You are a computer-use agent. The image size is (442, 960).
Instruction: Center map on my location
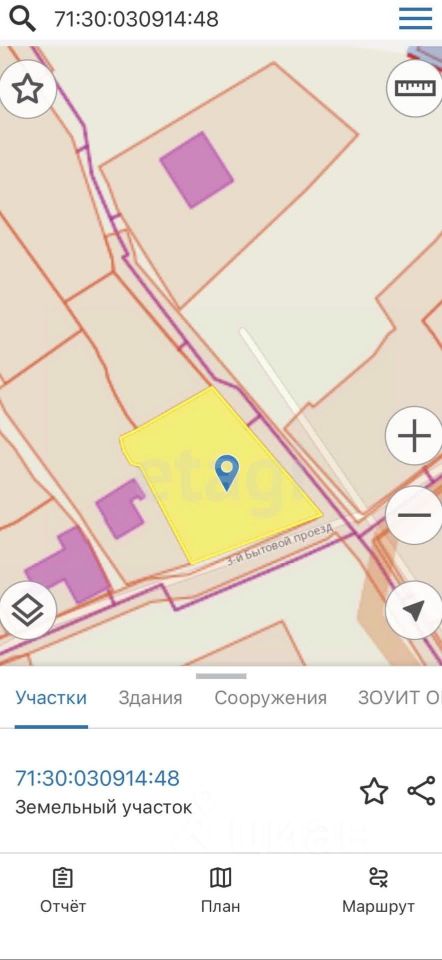414,610
